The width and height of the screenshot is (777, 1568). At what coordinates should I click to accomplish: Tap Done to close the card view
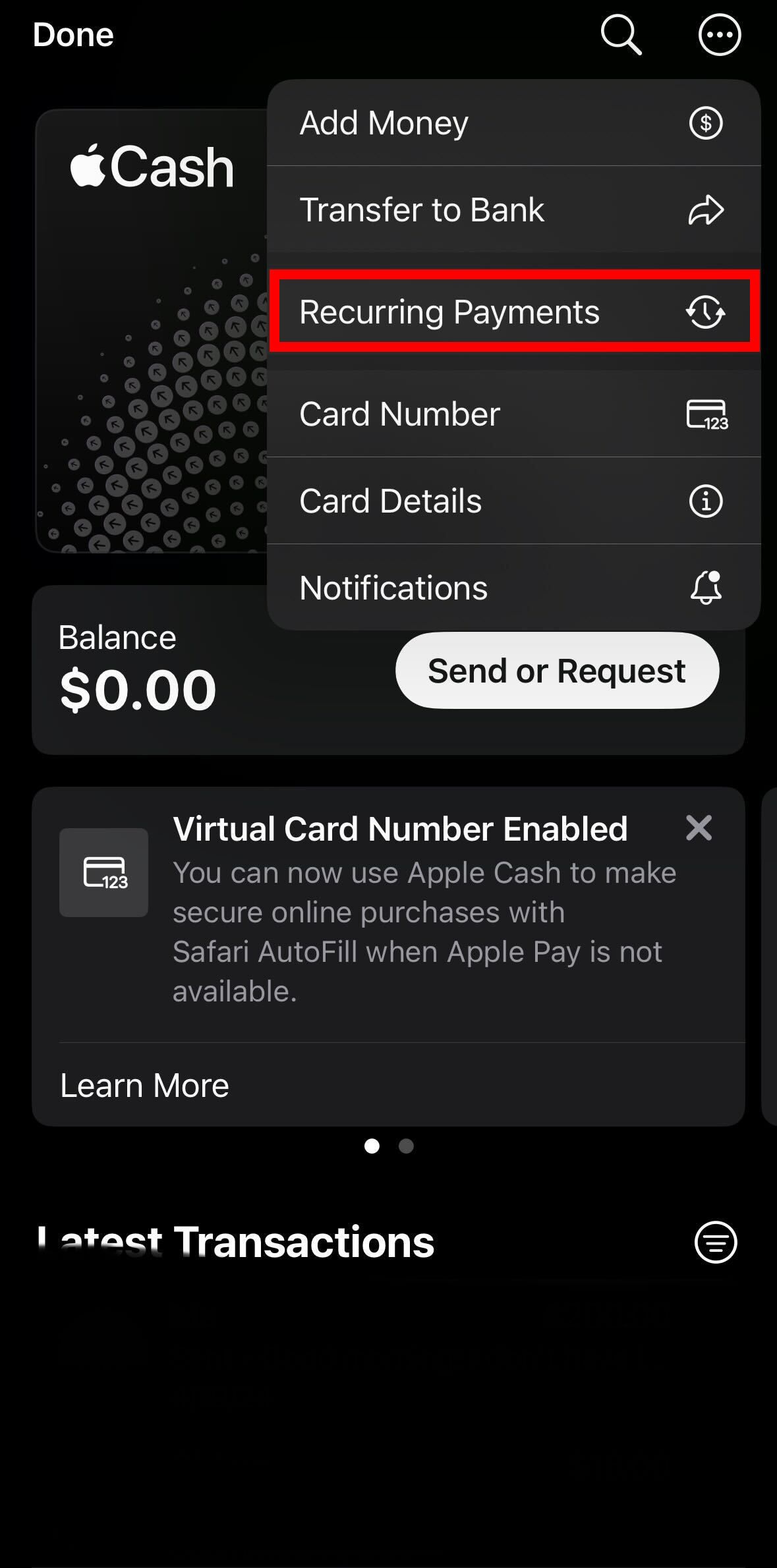[72, 35]
